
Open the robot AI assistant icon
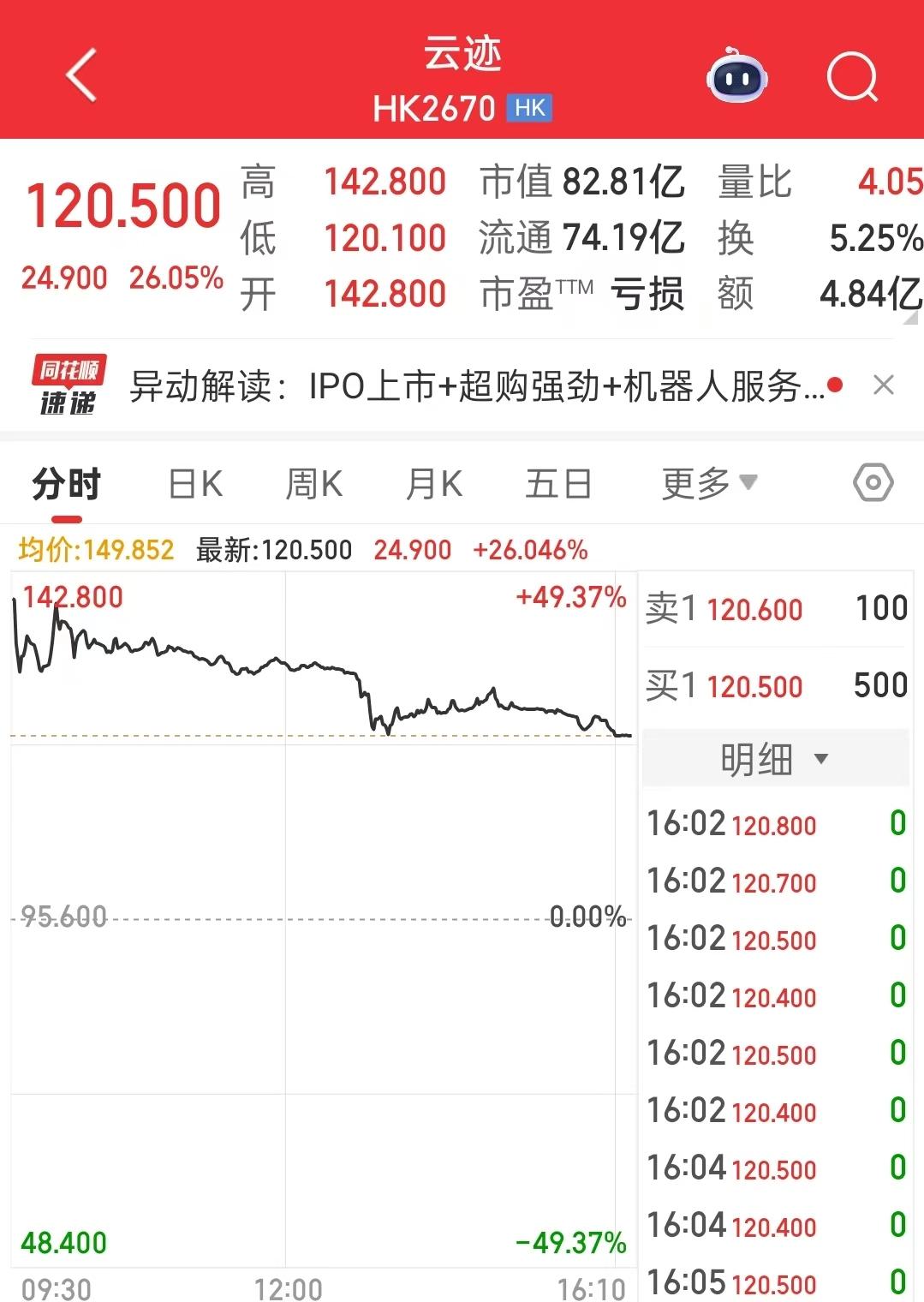[736, 78]
